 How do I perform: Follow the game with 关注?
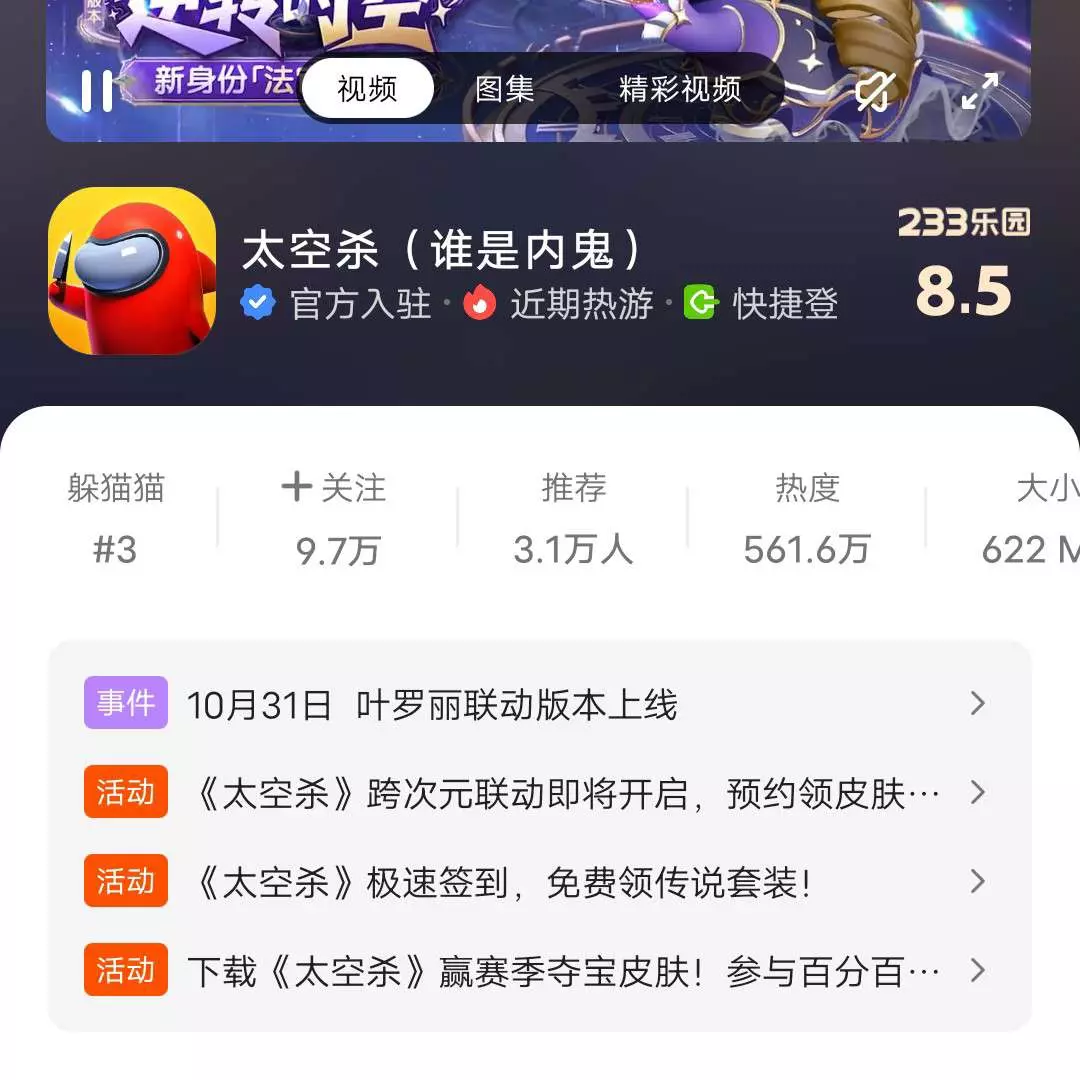335,488
